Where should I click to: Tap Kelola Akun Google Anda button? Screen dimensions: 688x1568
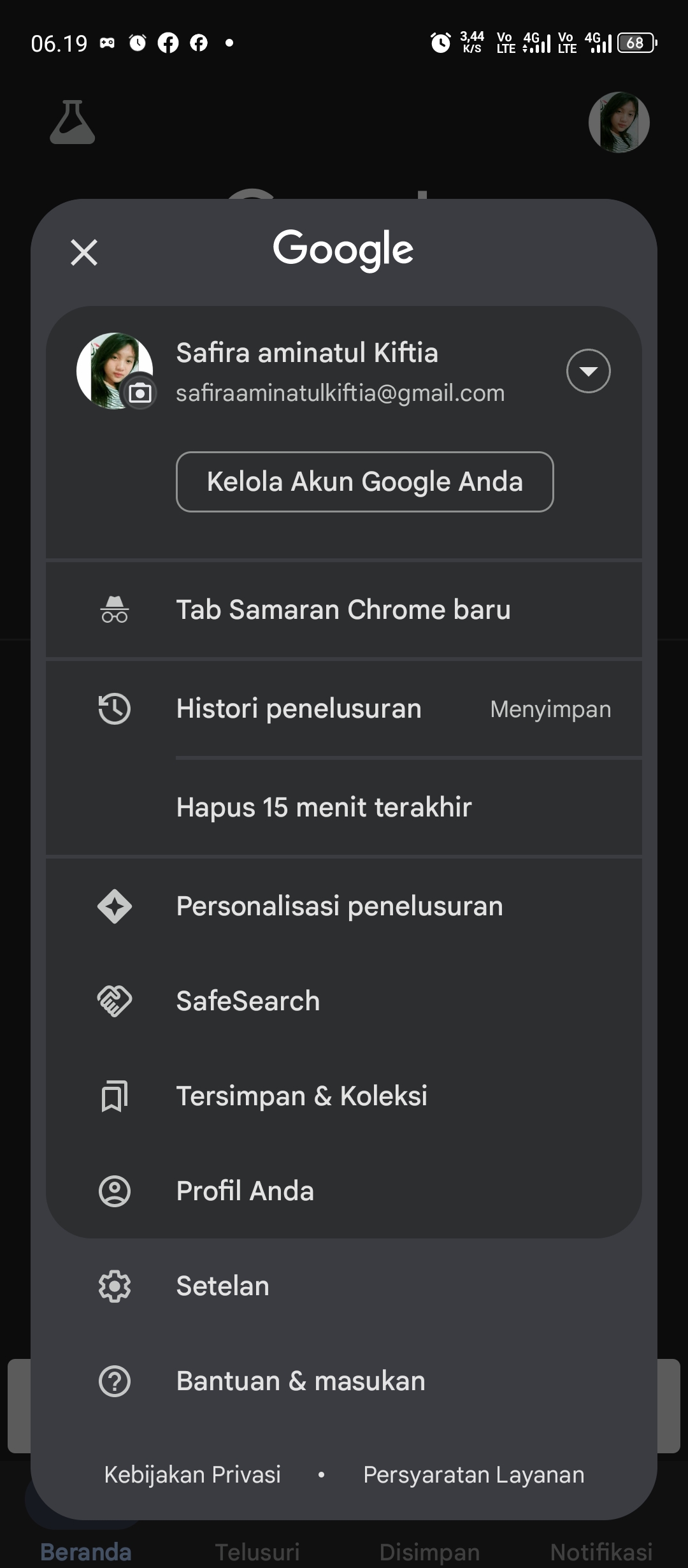(x=364, y=482)
